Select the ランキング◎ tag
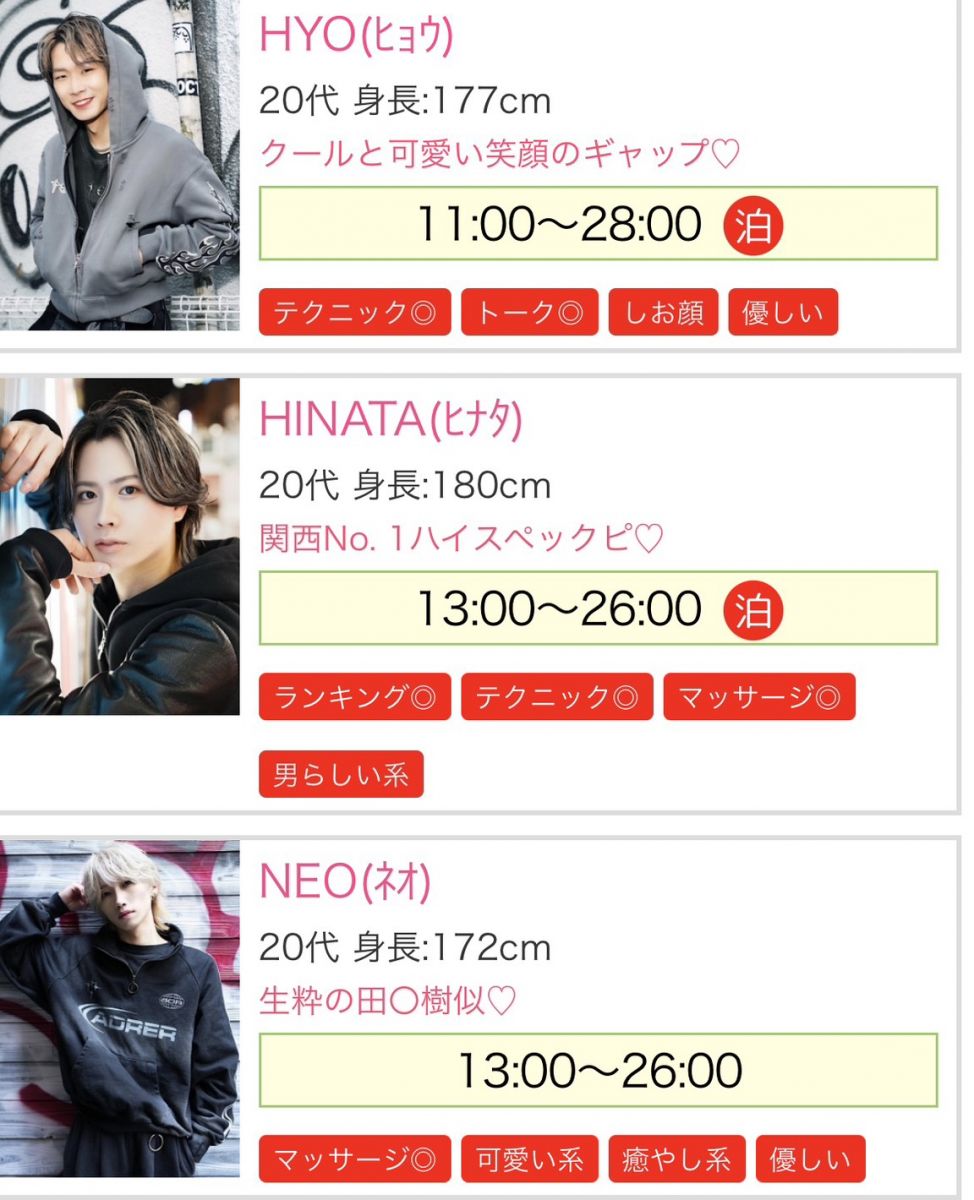 click(355, 697)
